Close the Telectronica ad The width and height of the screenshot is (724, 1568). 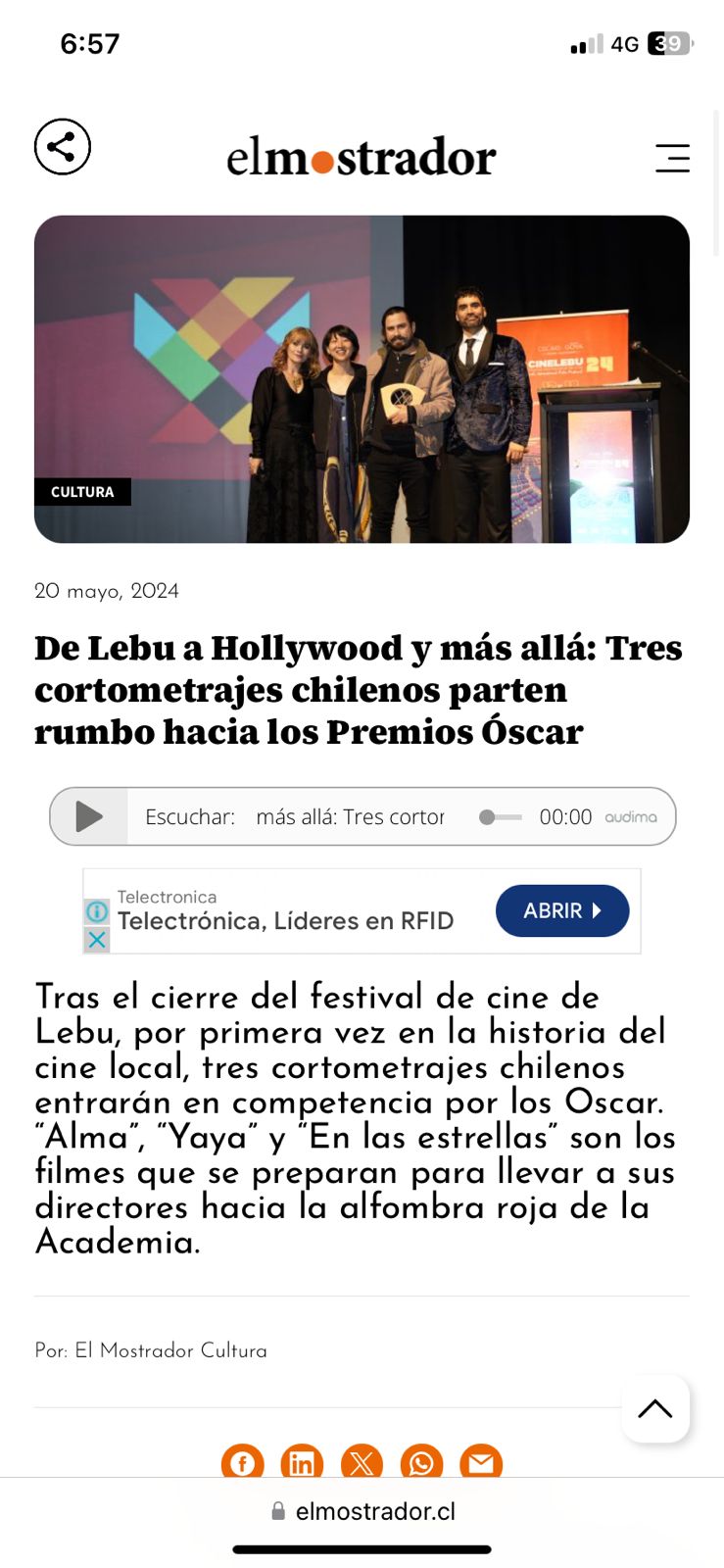click(x=96, y=939)
